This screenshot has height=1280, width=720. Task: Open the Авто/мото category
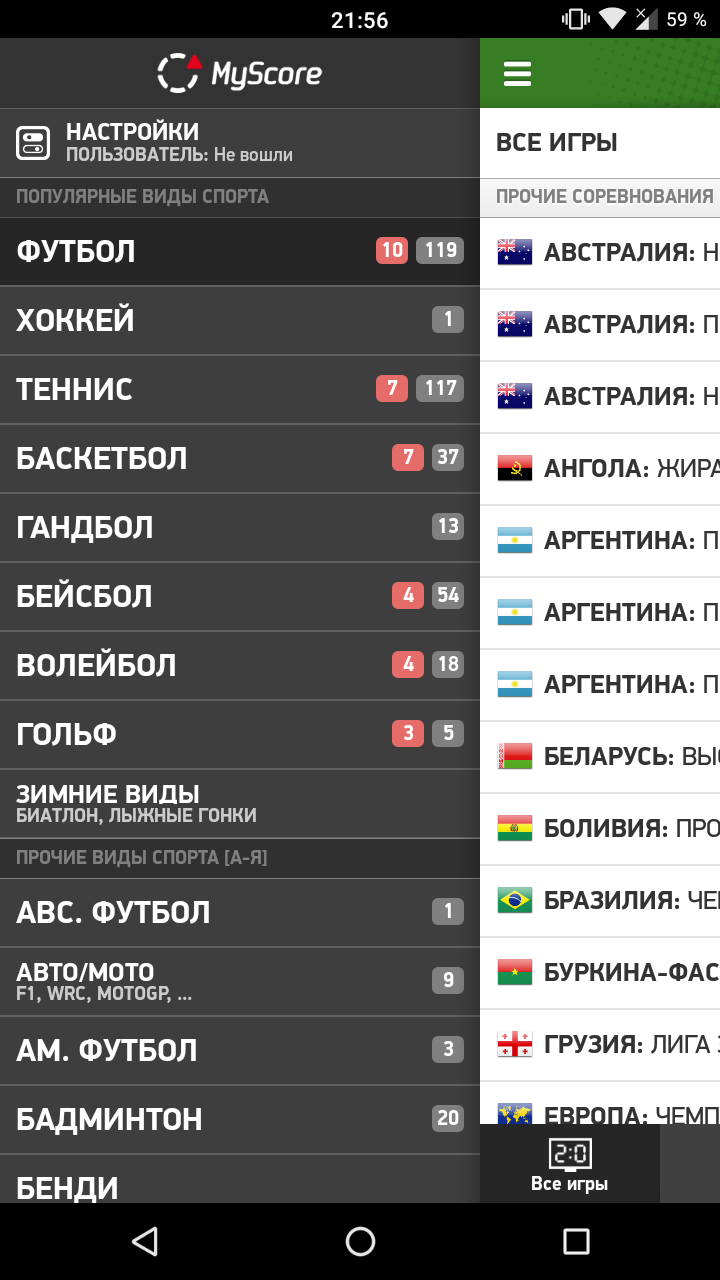click(x=240, y=981)
